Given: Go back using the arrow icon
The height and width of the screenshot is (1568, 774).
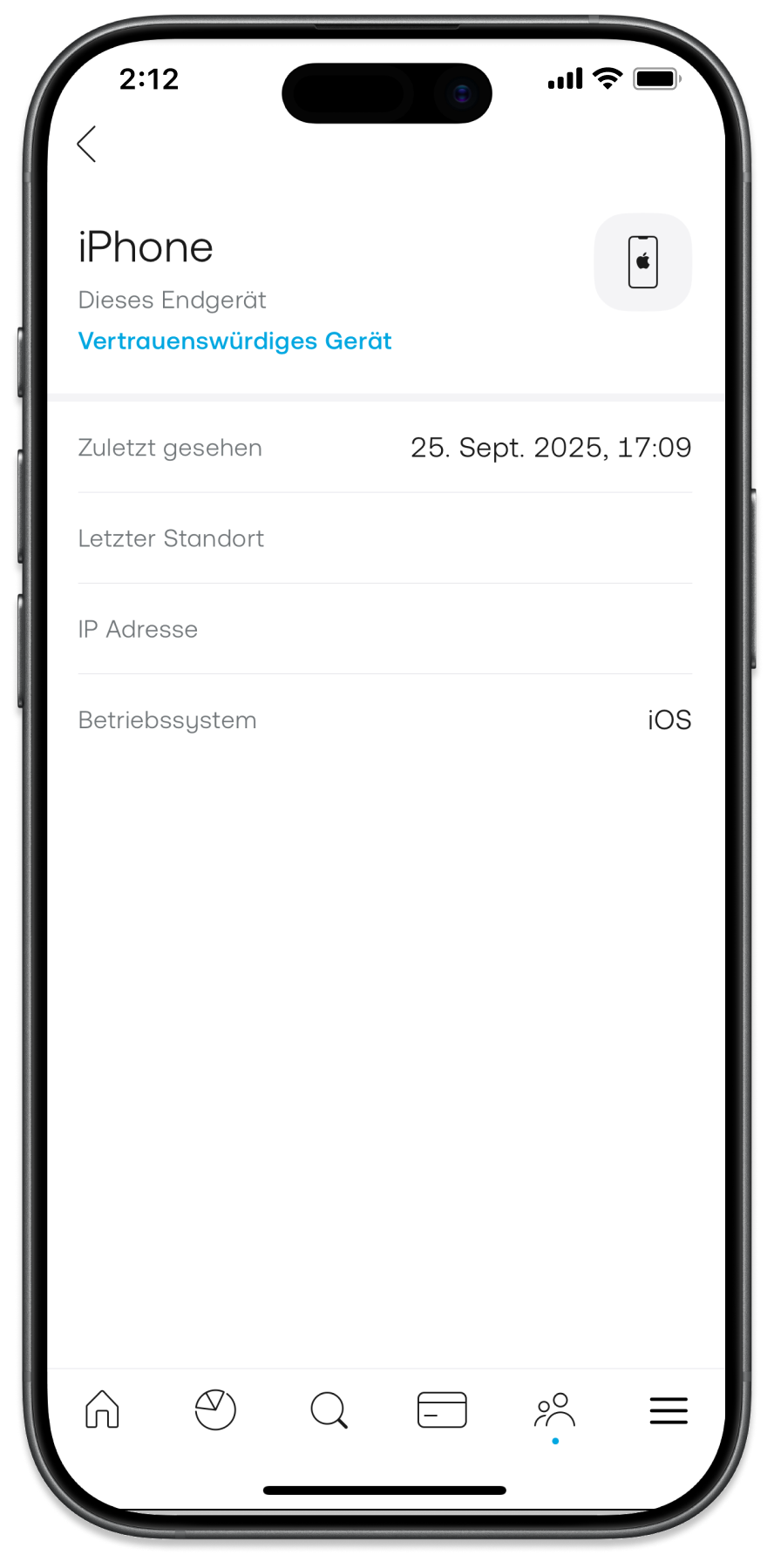Looking at the screenshot, I should [x=86, y=144].
